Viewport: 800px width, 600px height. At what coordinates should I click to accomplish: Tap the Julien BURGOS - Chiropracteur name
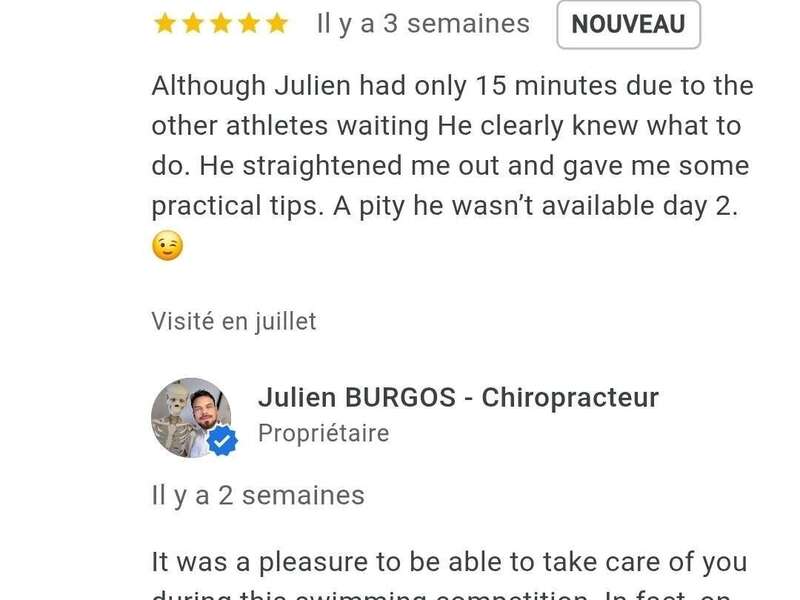click(x=458, y=397)
